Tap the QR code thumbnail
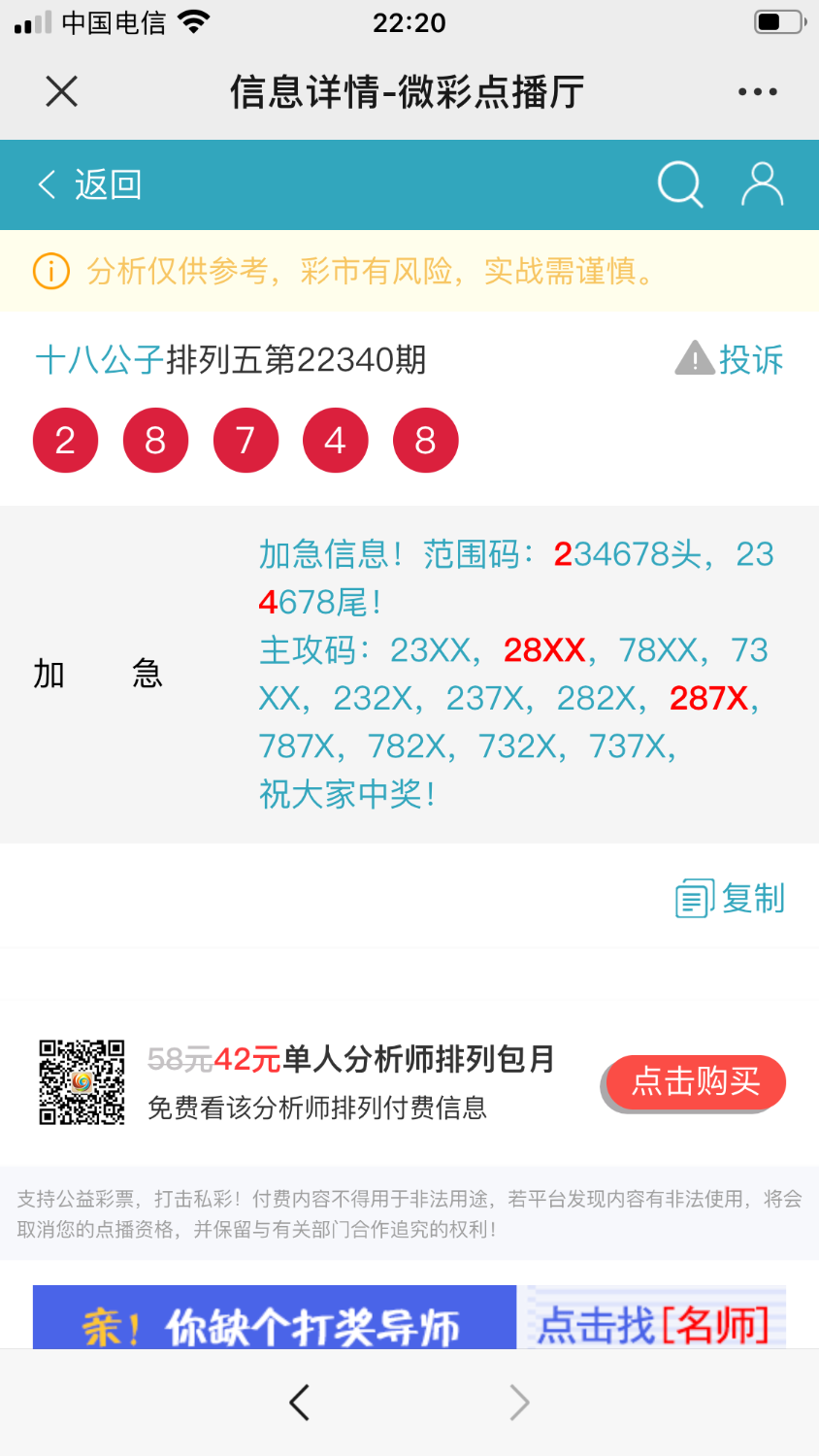The image size is (819, 1456). pos(82,1084)
